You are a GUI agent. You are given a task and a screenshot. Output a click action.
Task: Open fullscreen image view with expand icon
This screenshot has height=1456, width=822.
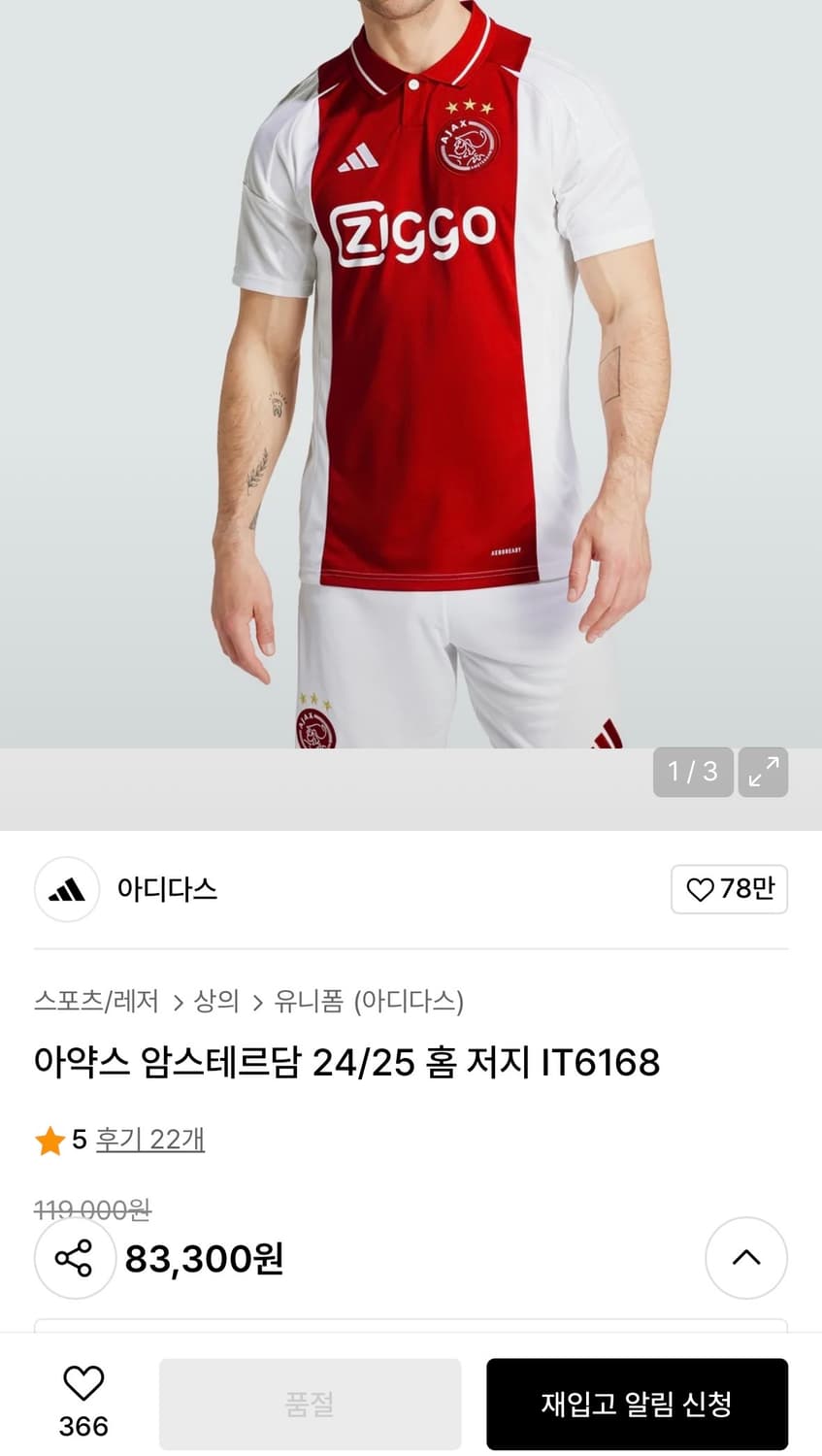[763, 773]
